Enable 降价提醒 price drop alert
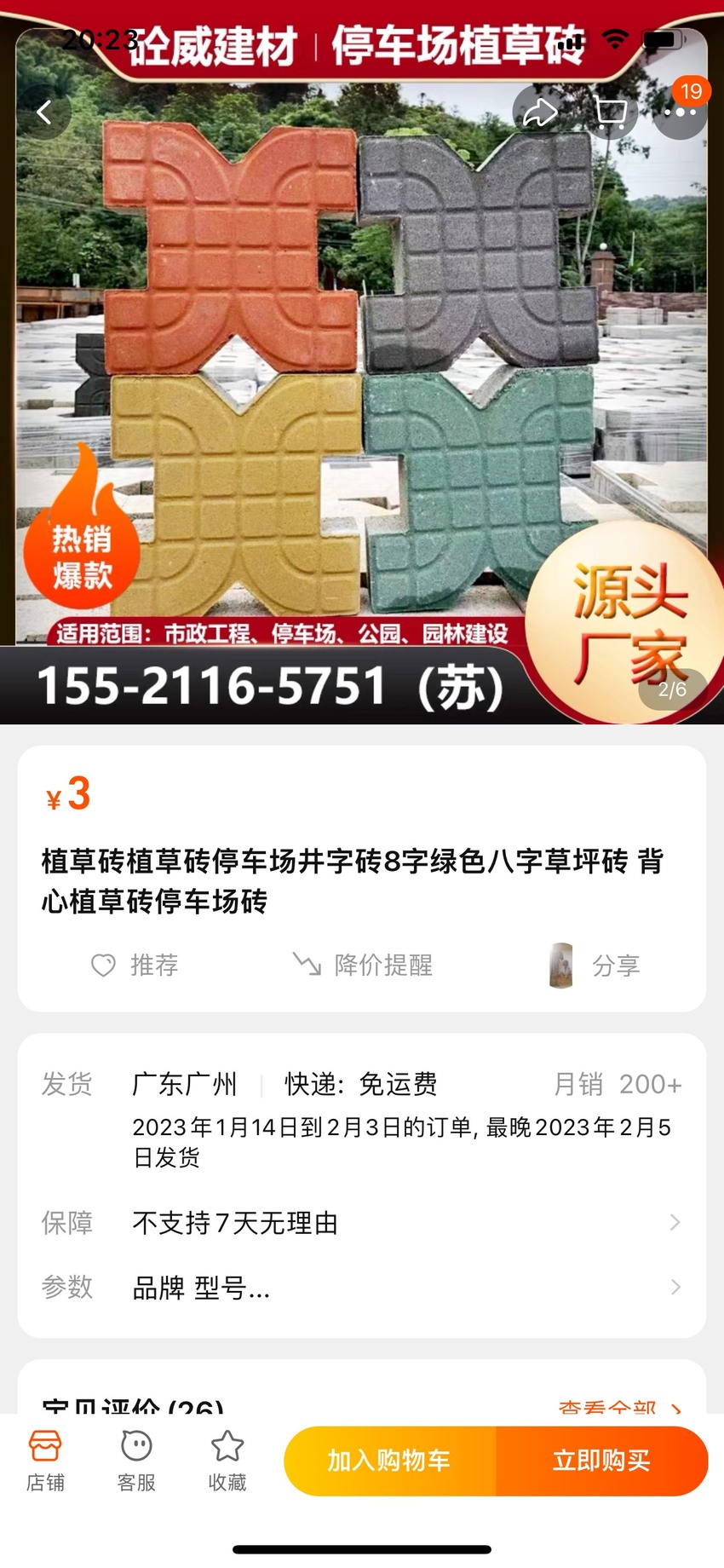Screen dimensions: 724x1568 point(363,966)
